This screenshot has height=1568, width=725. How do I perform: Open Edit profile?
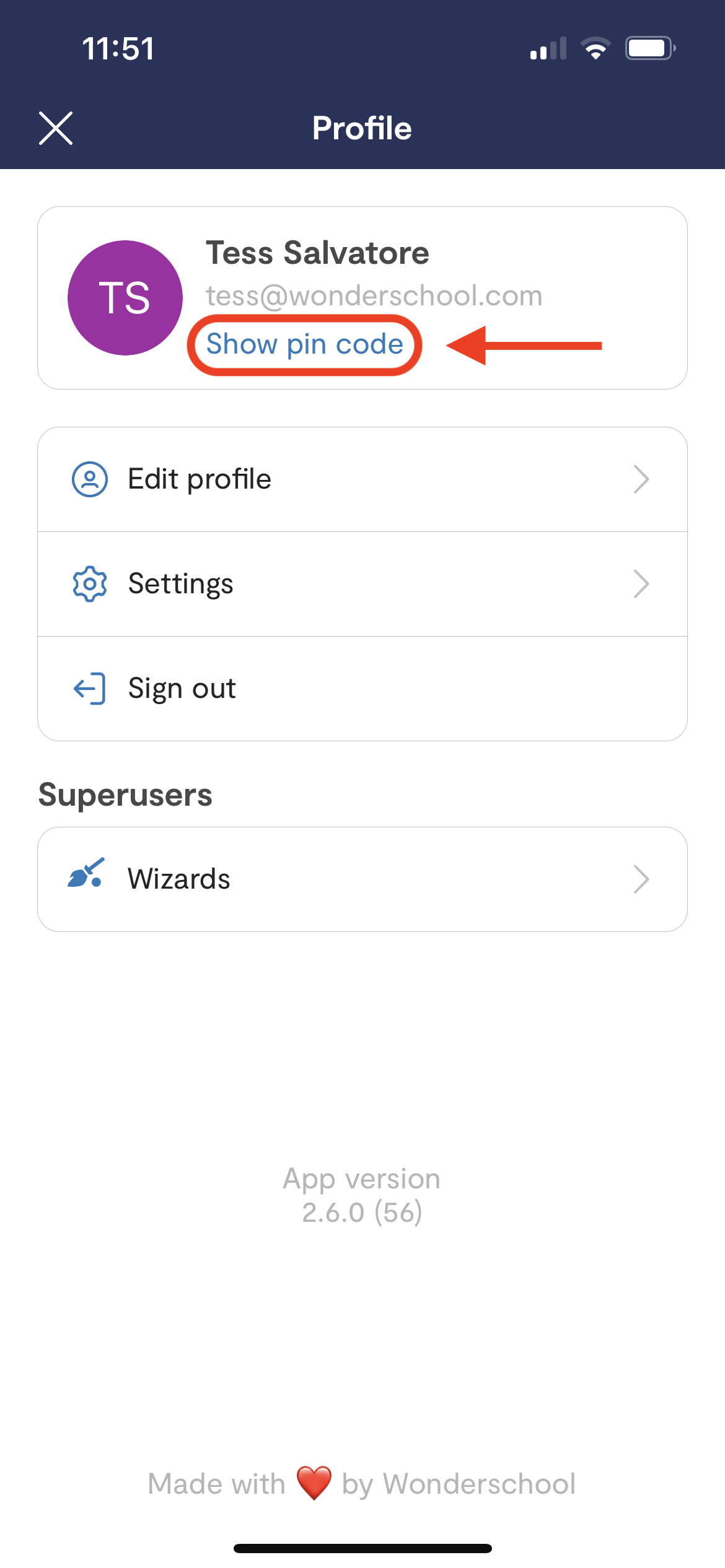click(362, 479)
